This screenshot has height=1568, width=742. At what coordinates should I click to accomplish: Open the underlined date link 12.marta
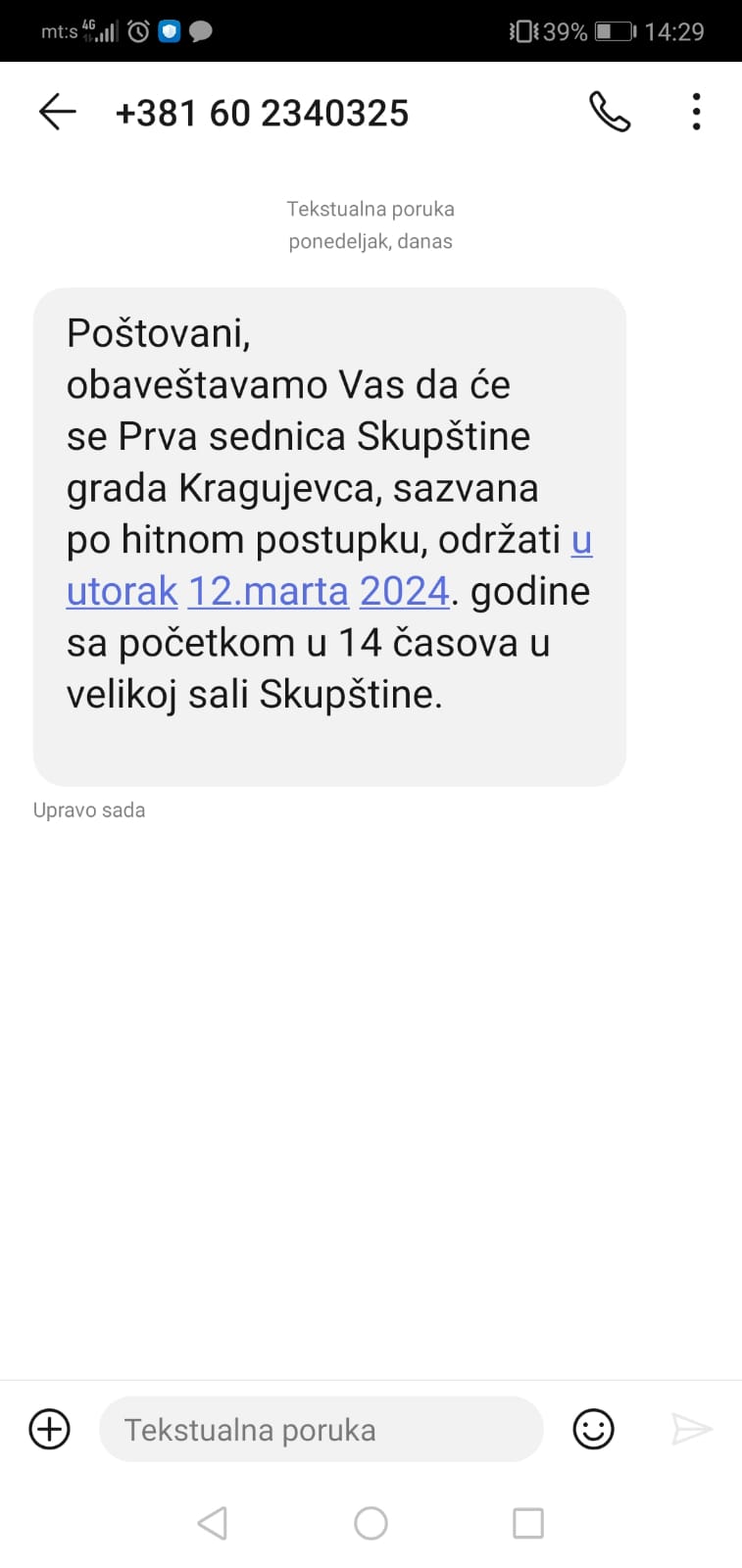[x=268, y=591]
